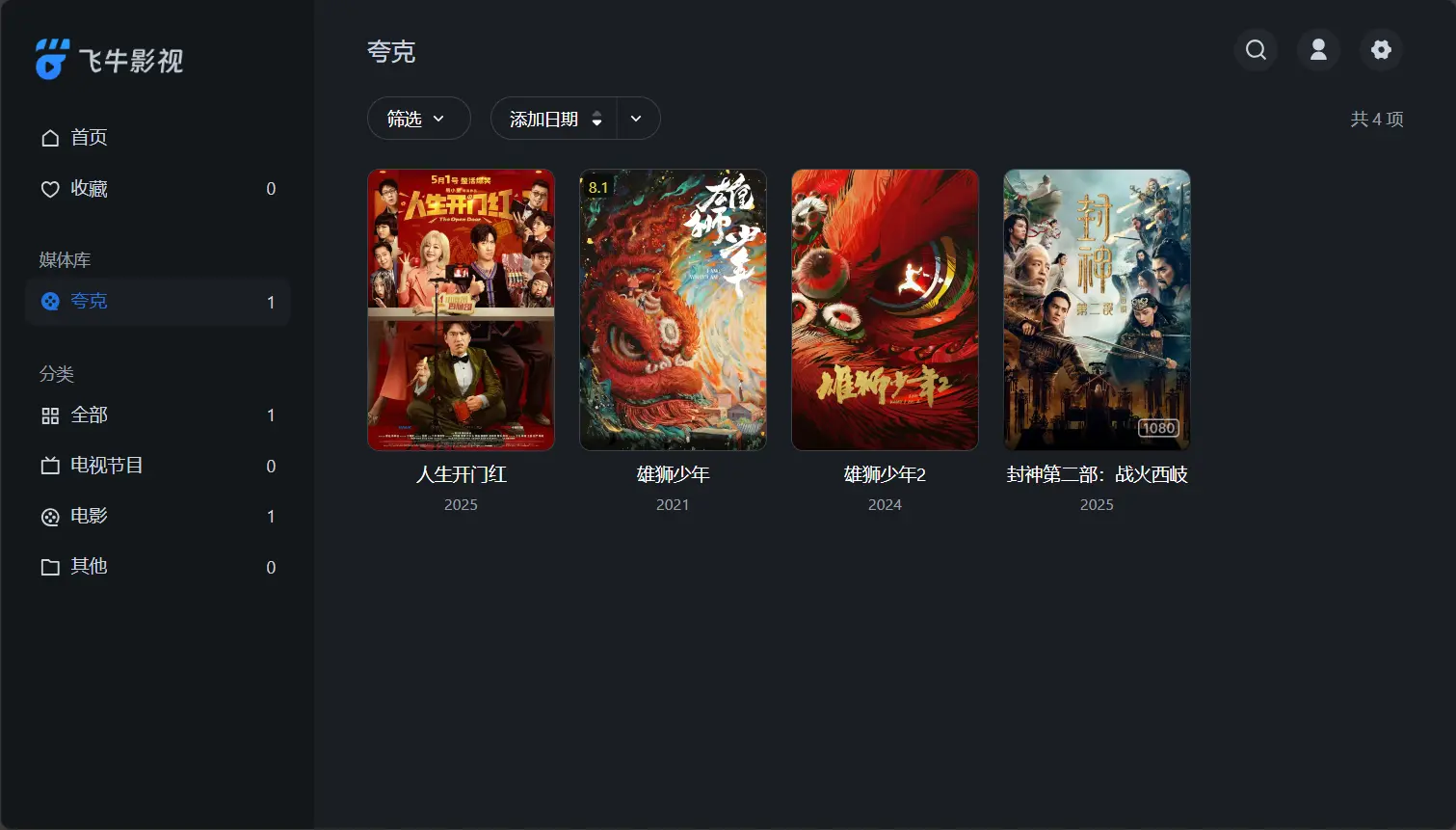
Task: Open the user account icon
Action: coord(1318,50)
